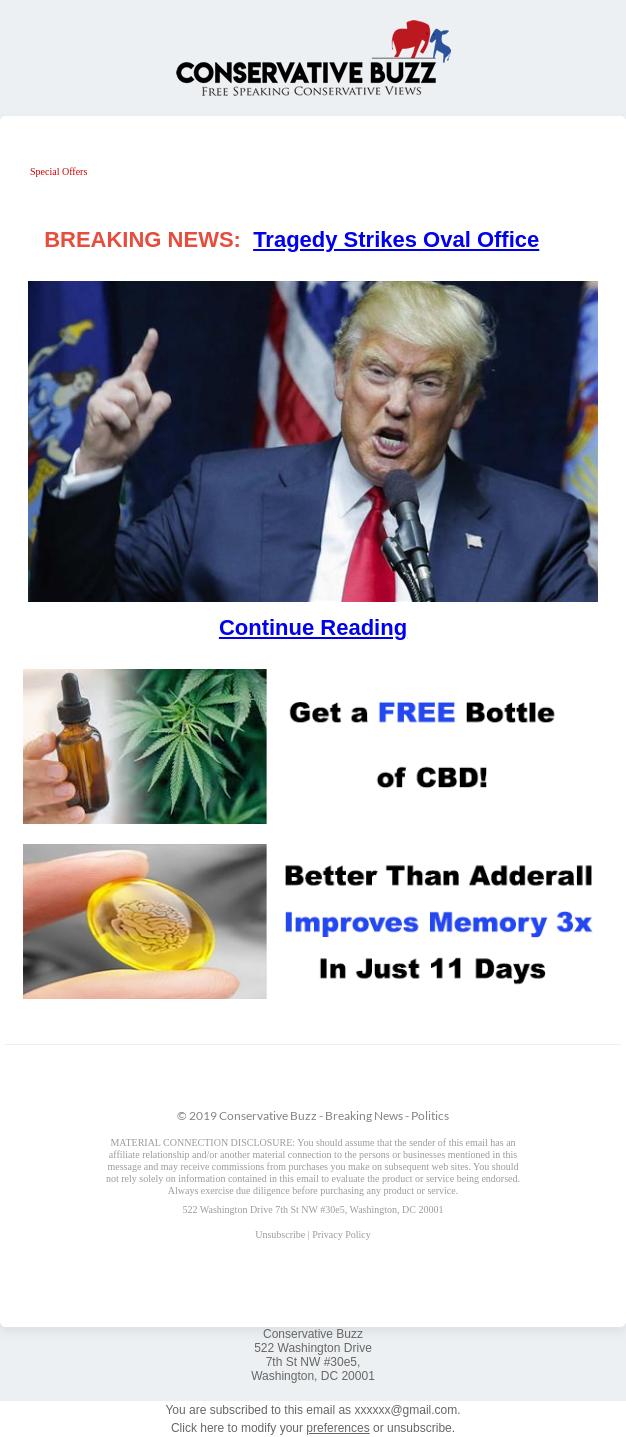Tap the Continue Reading link
The image size is (626, 1437).
pos(312,628)
